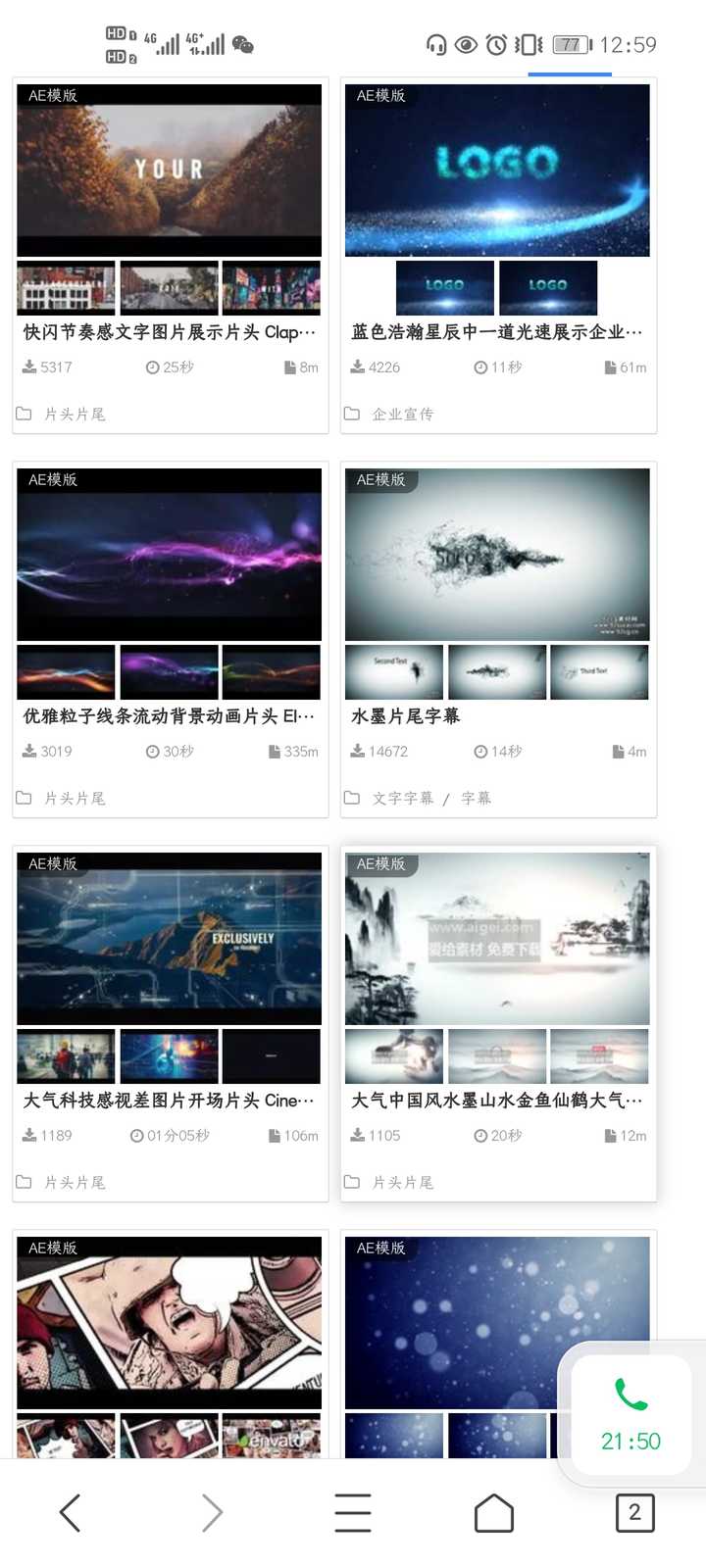Image resolution: width=706 pixels, height=1568 pixels.
Task: Go back to the previous page
Action: [71, 1513]
